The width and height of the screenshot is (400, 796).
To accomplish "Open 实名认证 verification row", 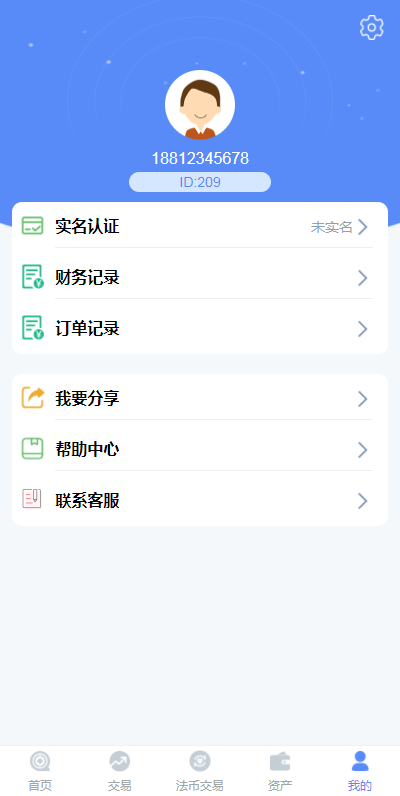I will coord(200,227).
